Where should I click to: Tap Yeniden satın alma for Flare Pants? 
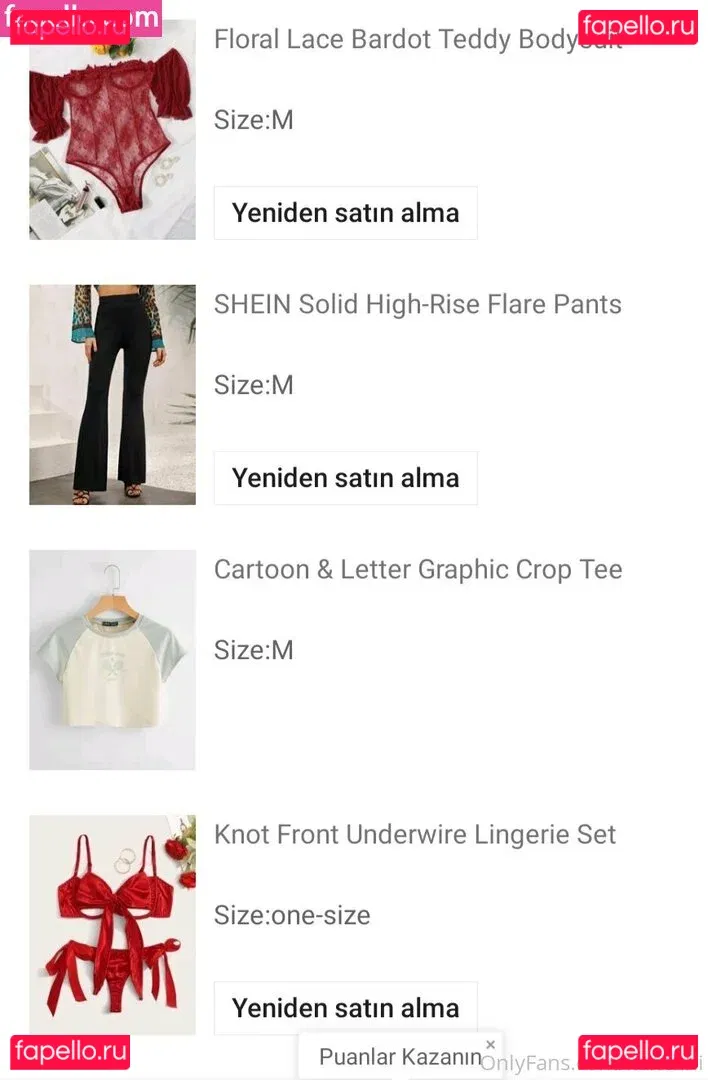coord(345,478)
